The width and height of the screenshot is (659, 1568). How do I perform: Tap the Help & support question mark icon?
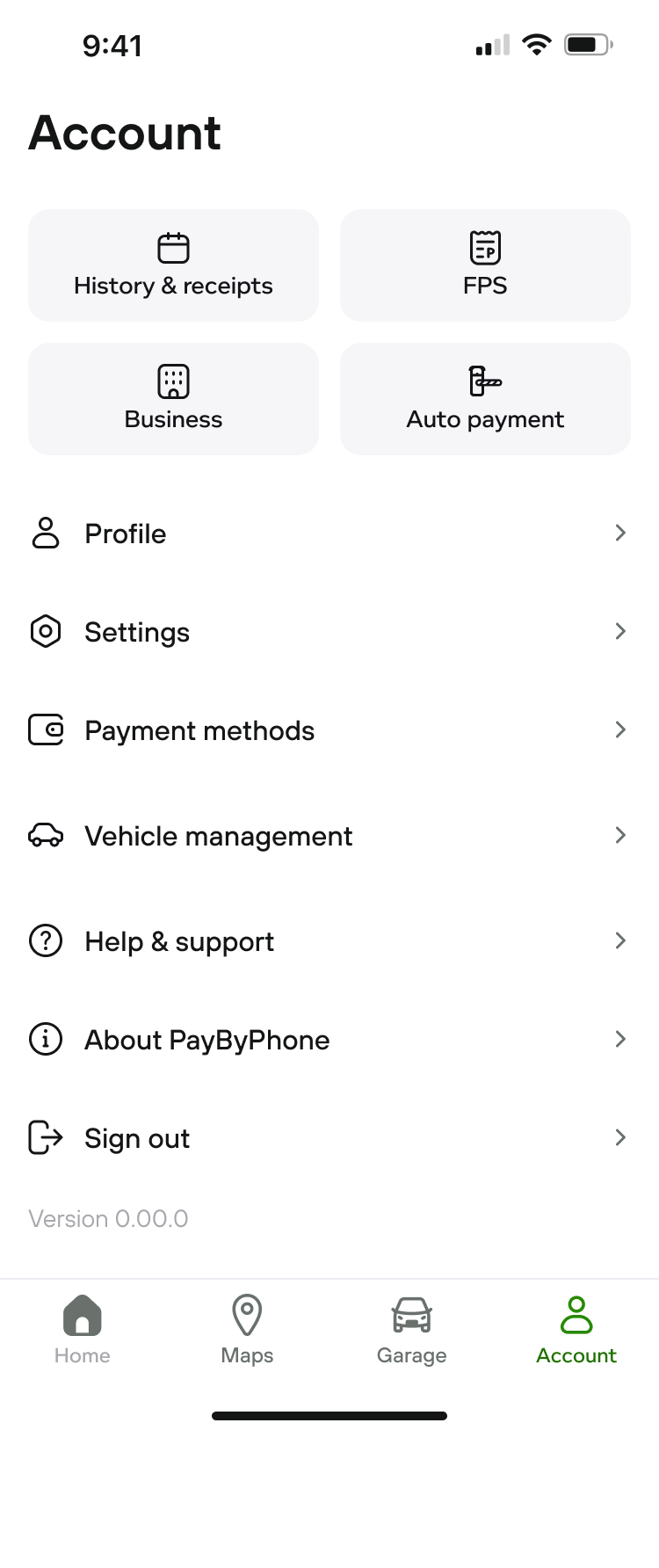click(x=45, y=940)
